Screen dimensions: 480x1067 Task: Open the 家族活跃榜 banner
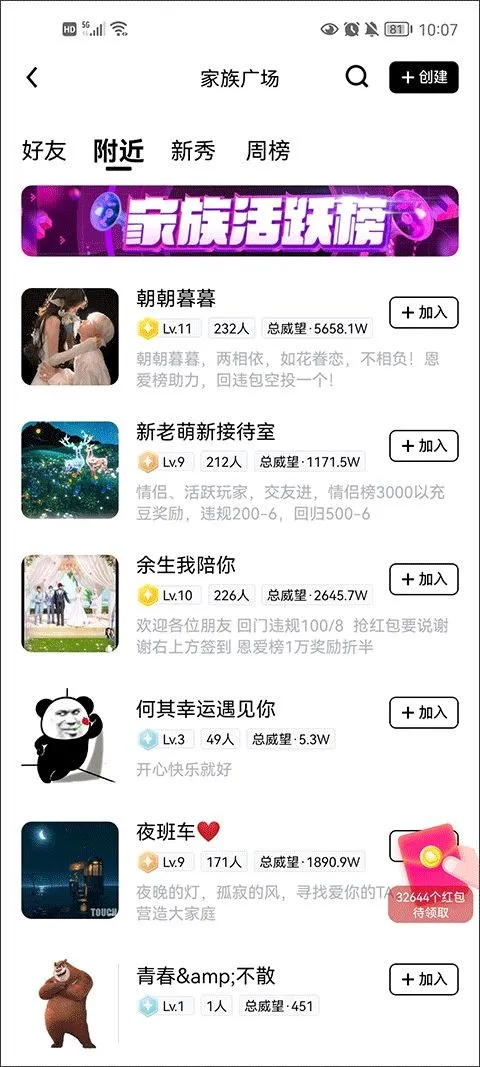(x=240, y=220)
